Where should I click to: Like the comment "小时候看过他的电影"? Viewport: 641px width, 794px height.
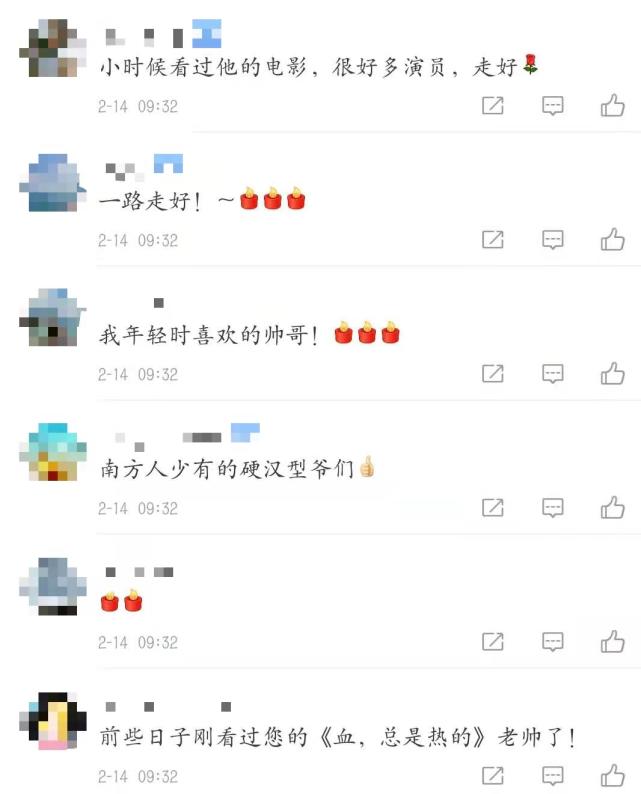(x=612, y=105)
